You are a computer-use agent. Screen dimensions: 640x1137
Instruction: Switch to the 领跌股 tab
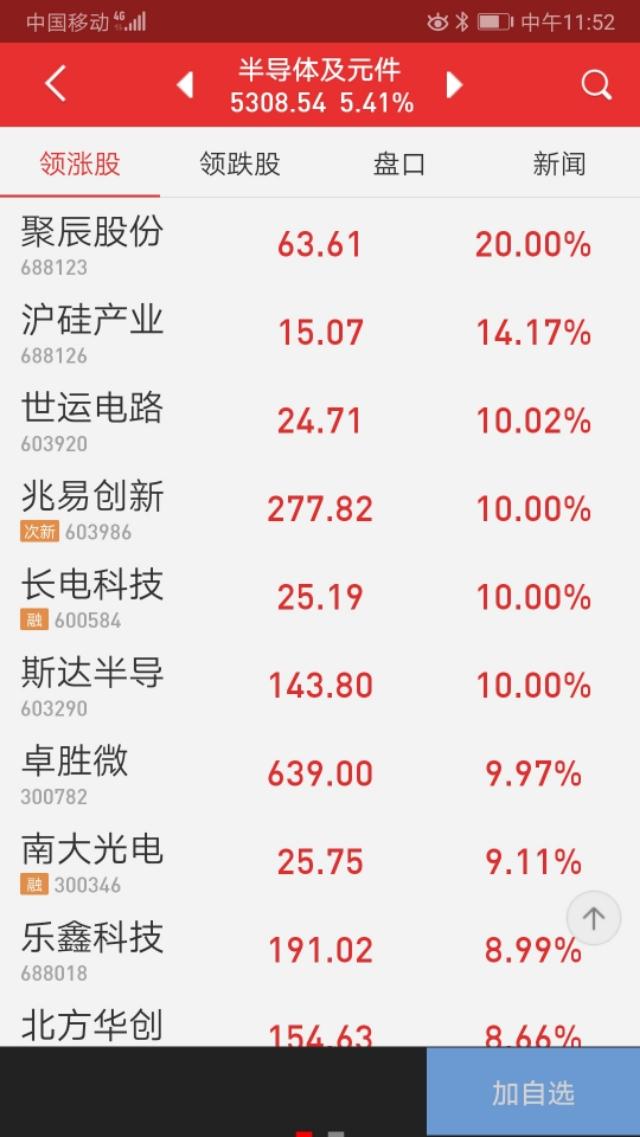coord(240,164)
